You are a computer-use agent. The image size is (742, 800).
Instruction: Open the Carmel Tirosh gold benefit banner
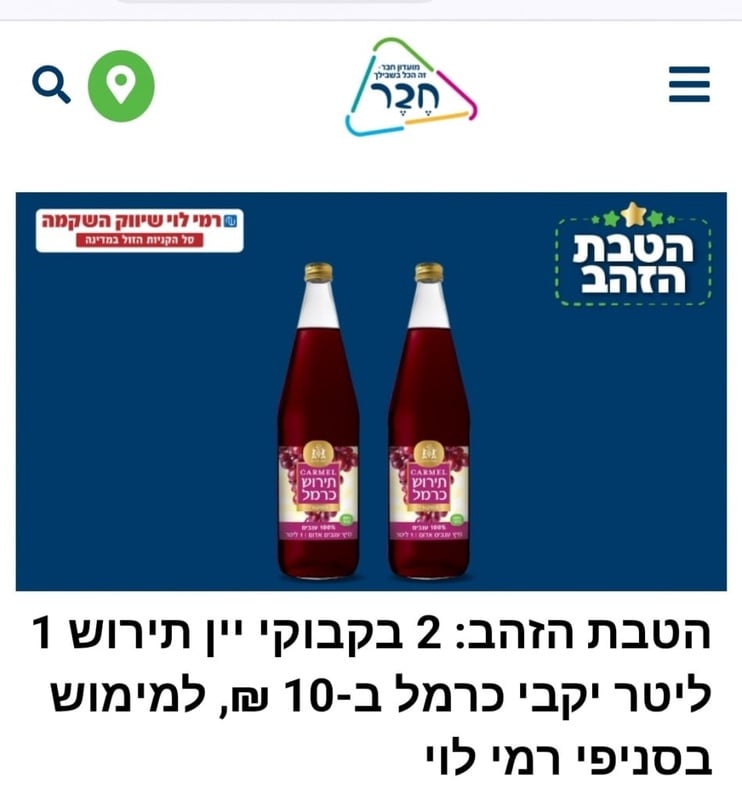(x=371, y=390)
